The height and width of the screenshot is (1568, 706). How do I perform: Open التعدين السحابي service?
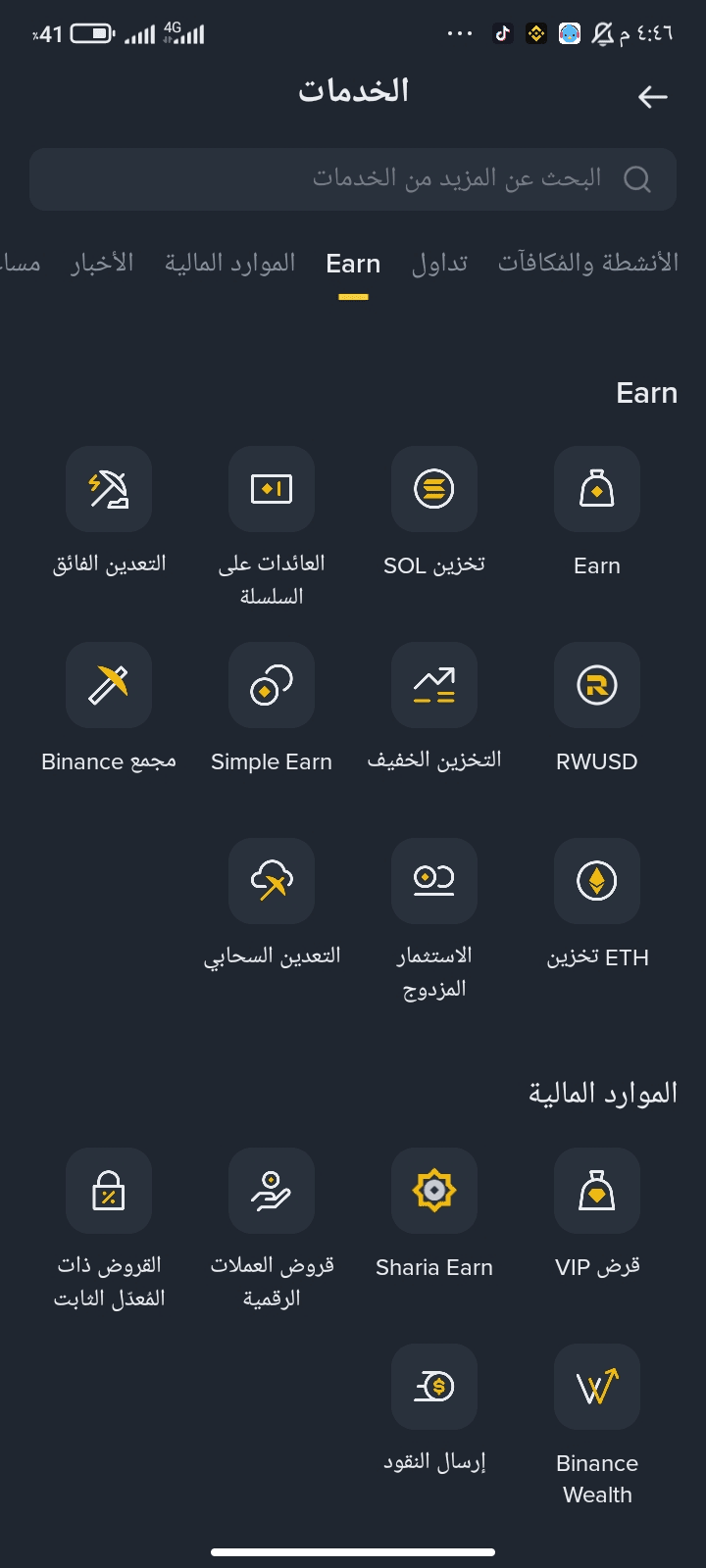tap(272, 881)
